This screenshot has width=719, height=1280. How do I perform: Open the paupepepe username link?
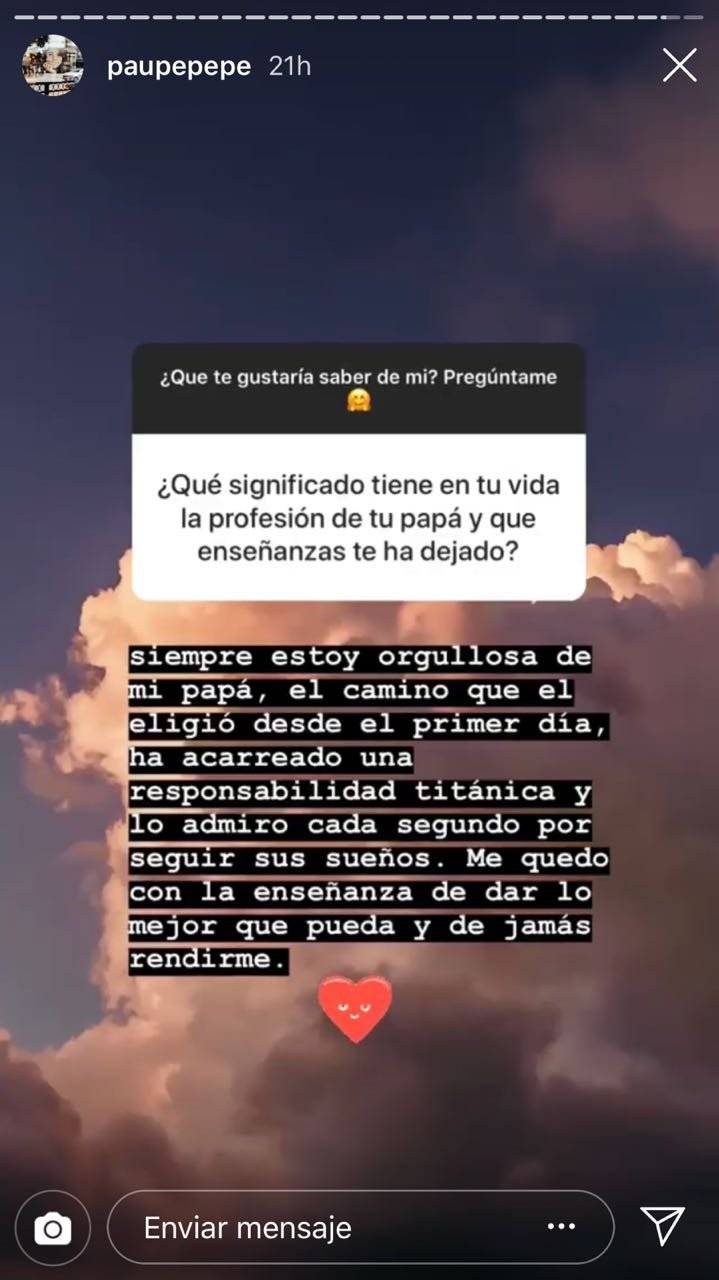click(179, 67)
